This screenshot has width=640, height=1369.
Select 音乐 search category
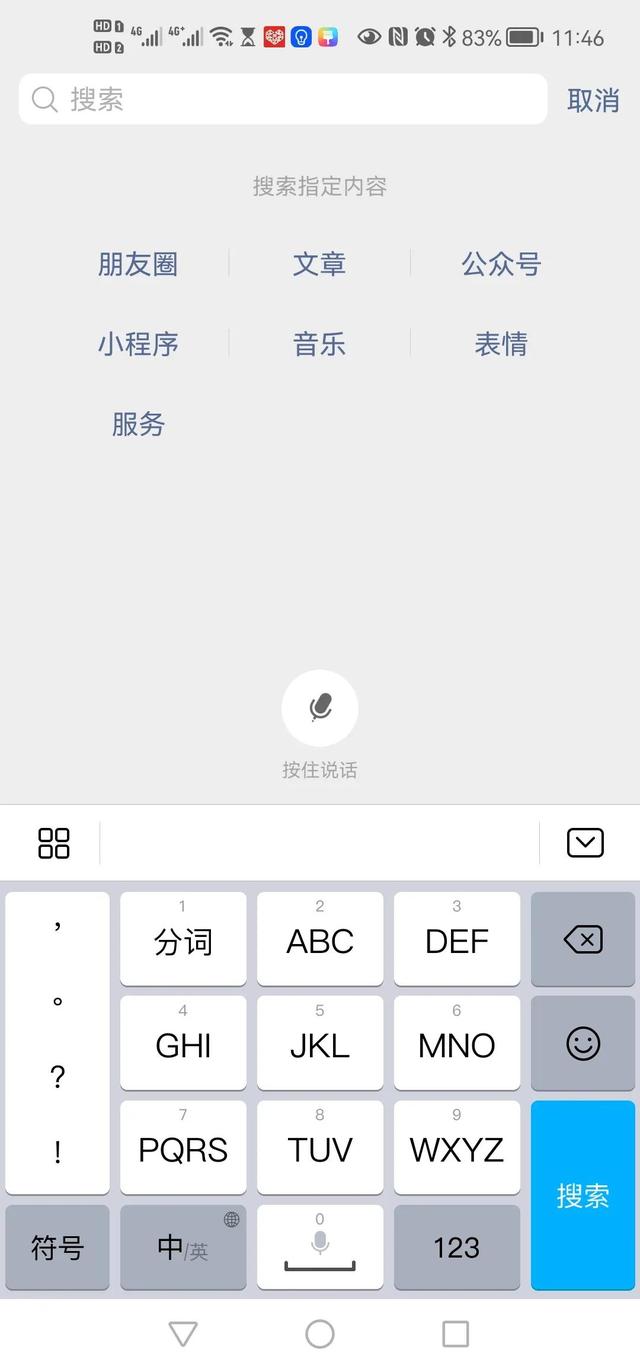tap(319, 344)
